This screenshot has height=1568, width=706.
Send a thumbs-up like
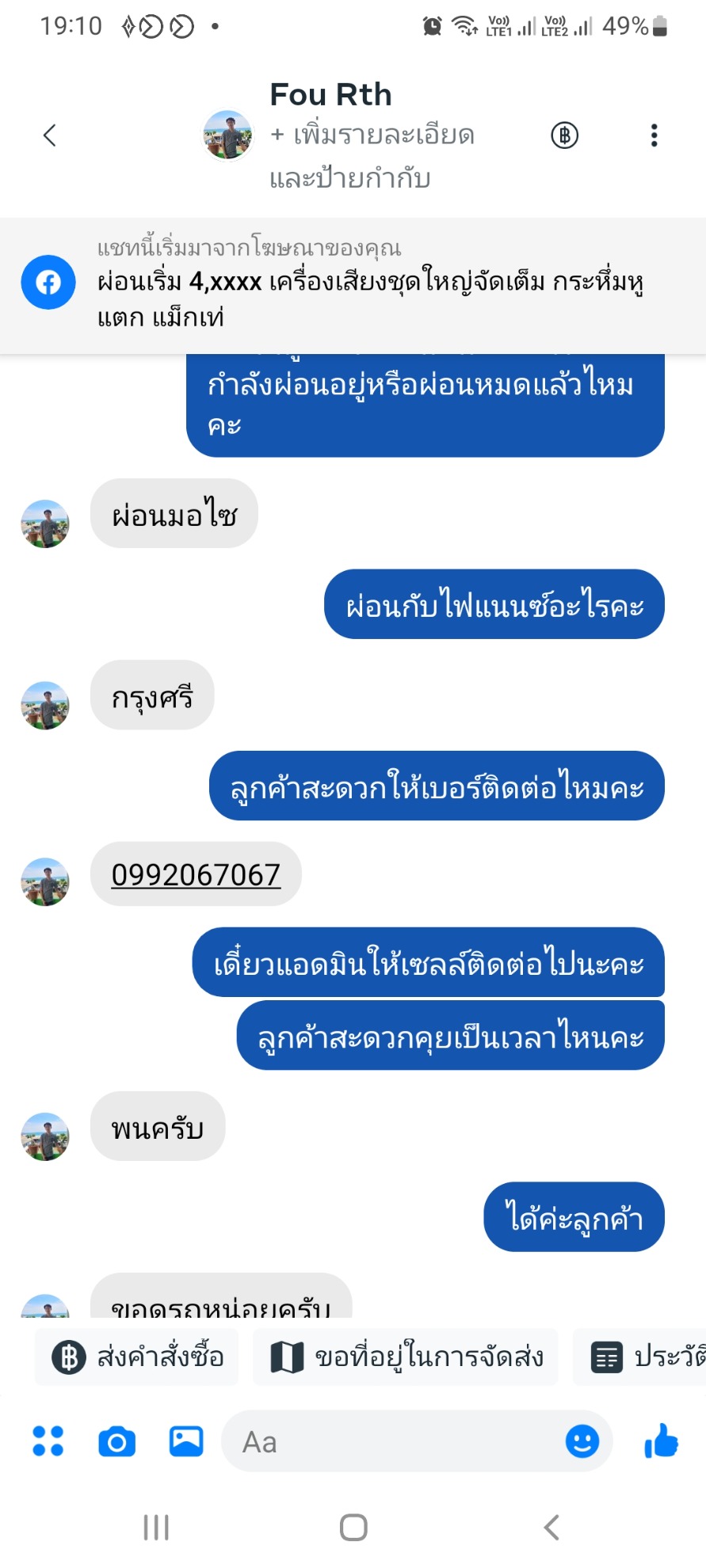click(x=662, y=1441)
